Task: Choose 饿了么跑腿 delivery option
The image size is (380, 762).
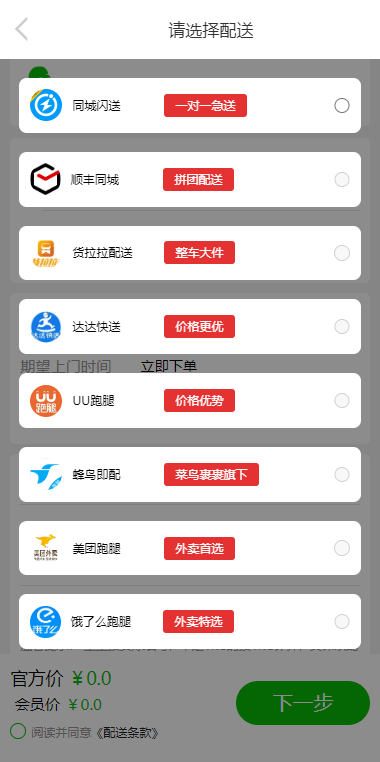Action: [x=190, y=622]
